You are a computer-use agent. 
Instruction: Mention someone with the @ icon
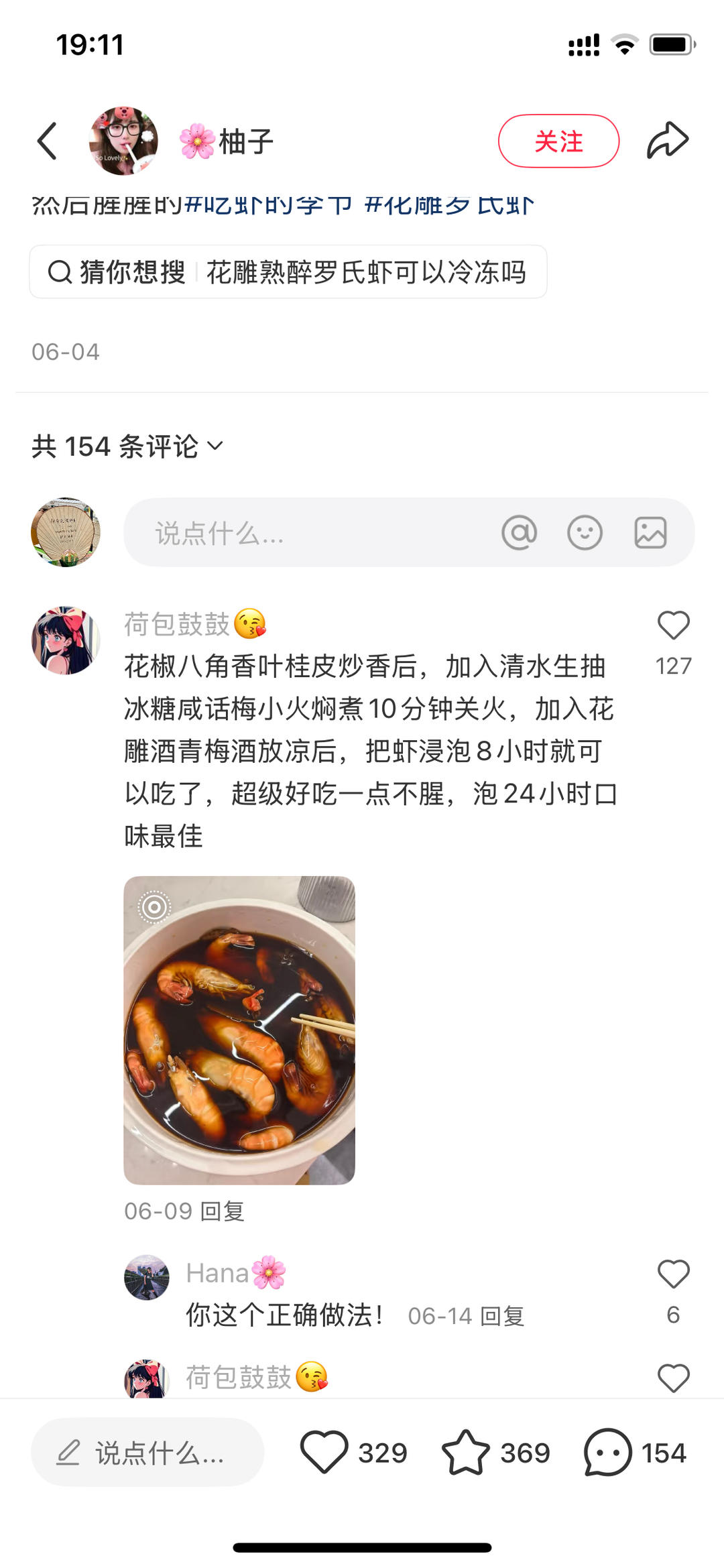[520, 533]
